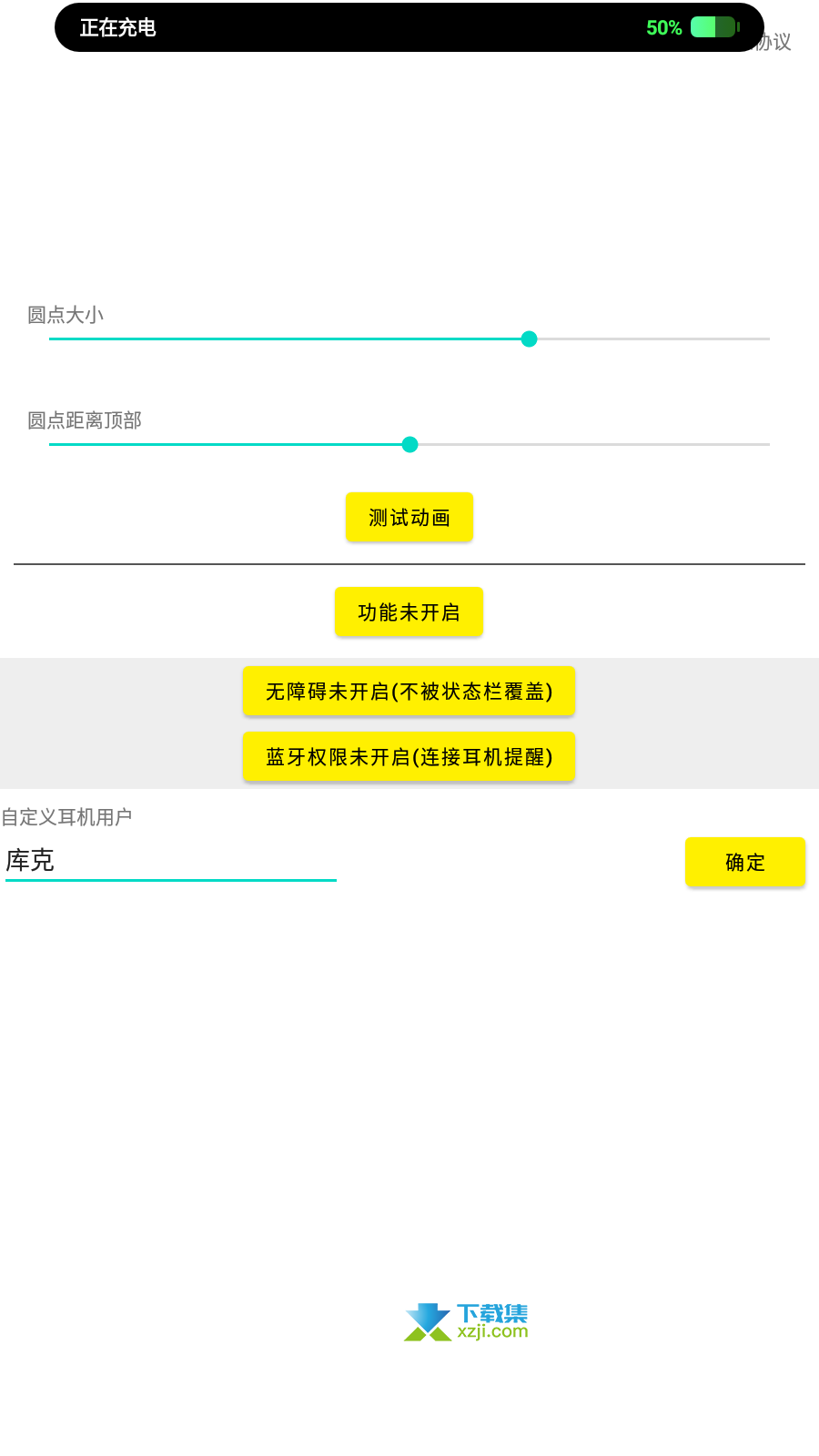
Task: Tap the 蓝牙权限未开启 Bluetooth permission button
Action: point(409,757)
